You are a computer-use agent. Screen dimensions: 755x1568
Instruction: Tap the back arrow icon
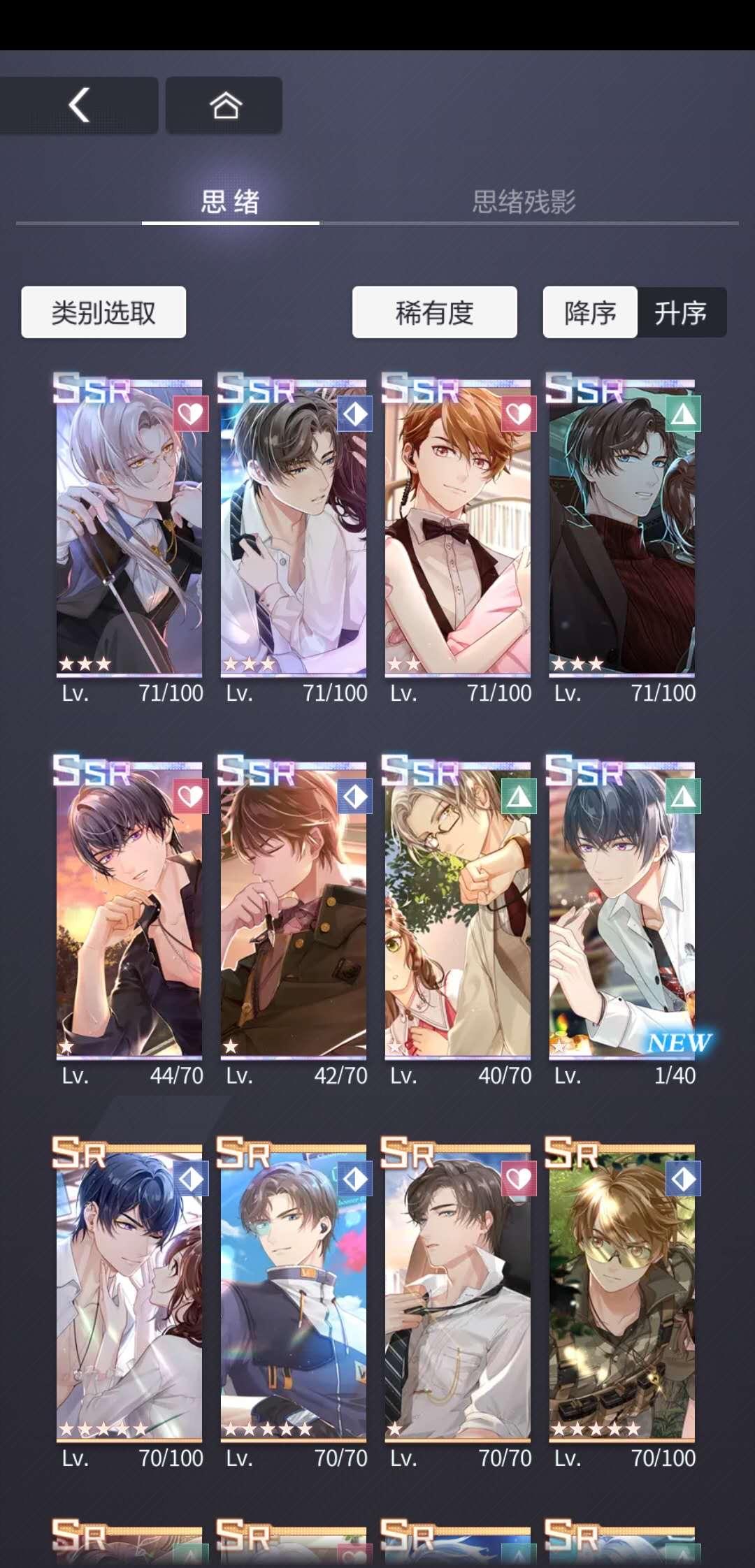(78, 106)
